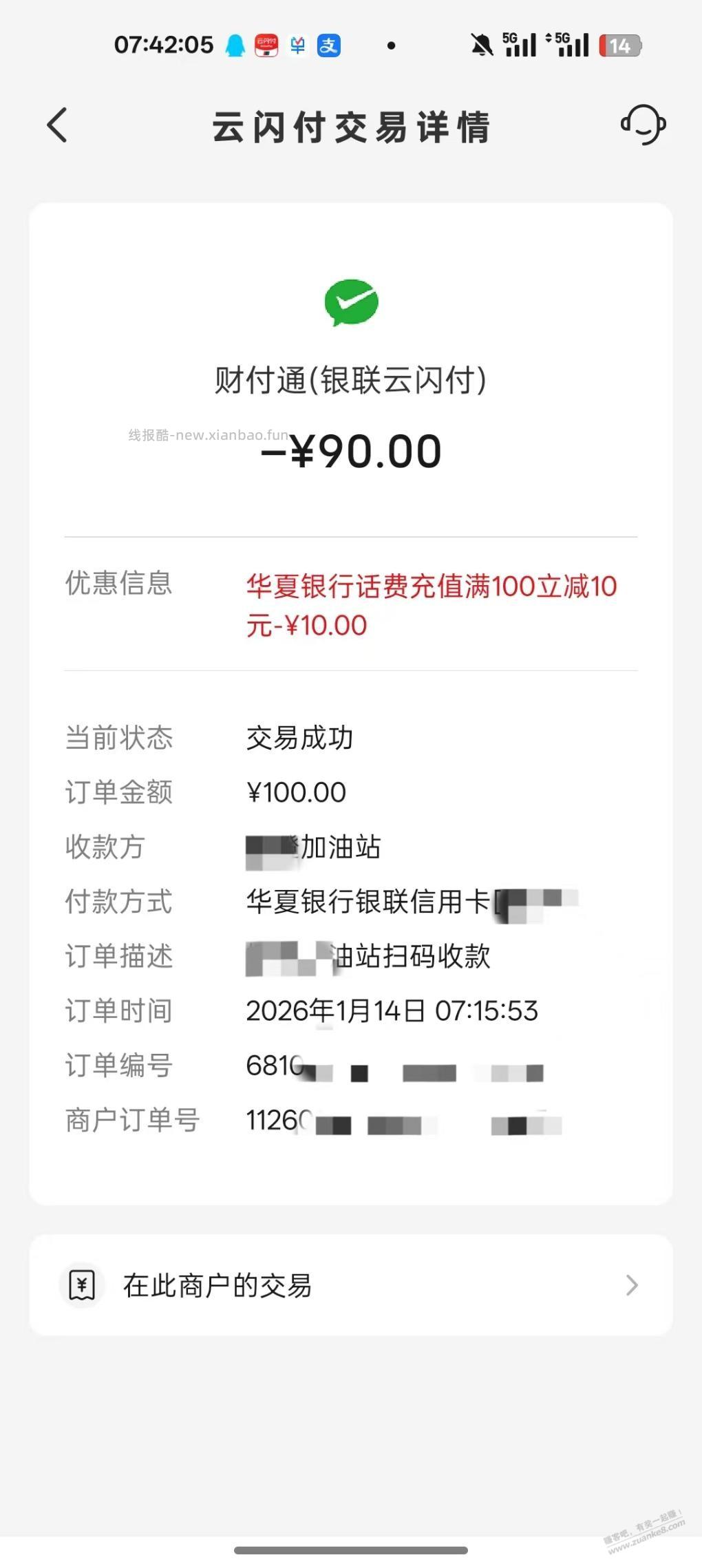Tap the 交易成功 status text
Image resolution: width=702 pixels, height=1568 pixels.
(x=299, y=738)
